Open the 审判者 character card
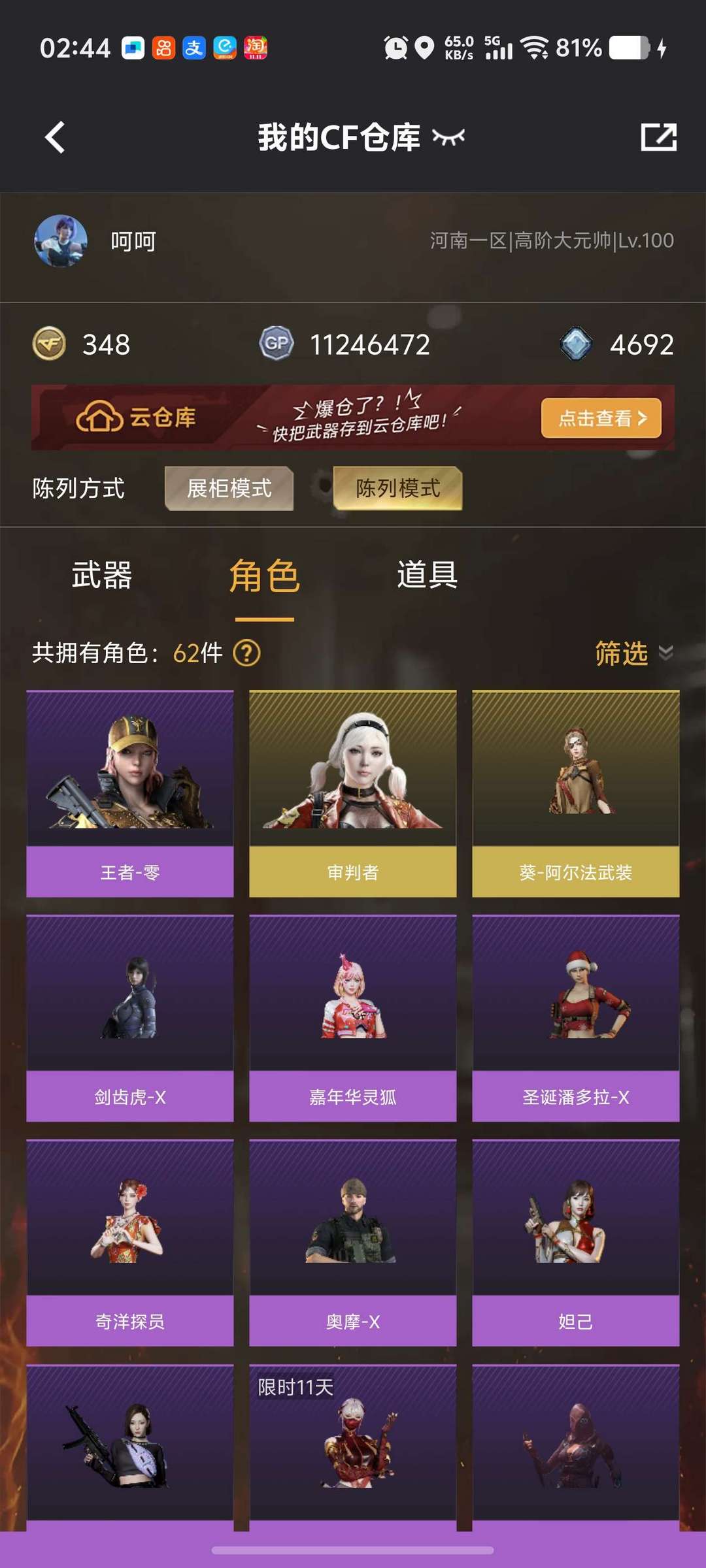706x1568 pixels. (353, 794)
